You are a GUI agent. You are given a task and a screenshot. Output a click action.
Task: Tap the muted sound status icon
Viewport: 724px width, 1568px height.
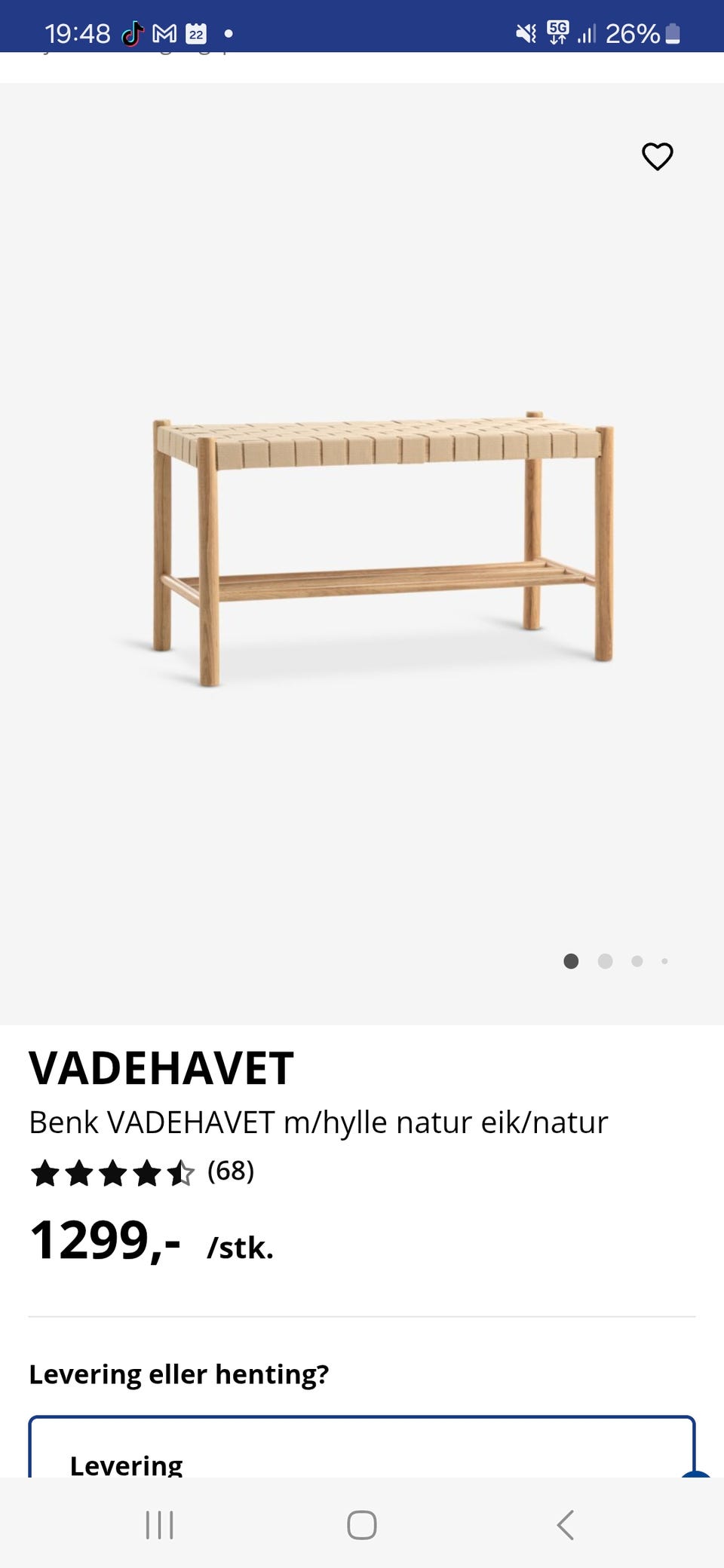point(524,33)
